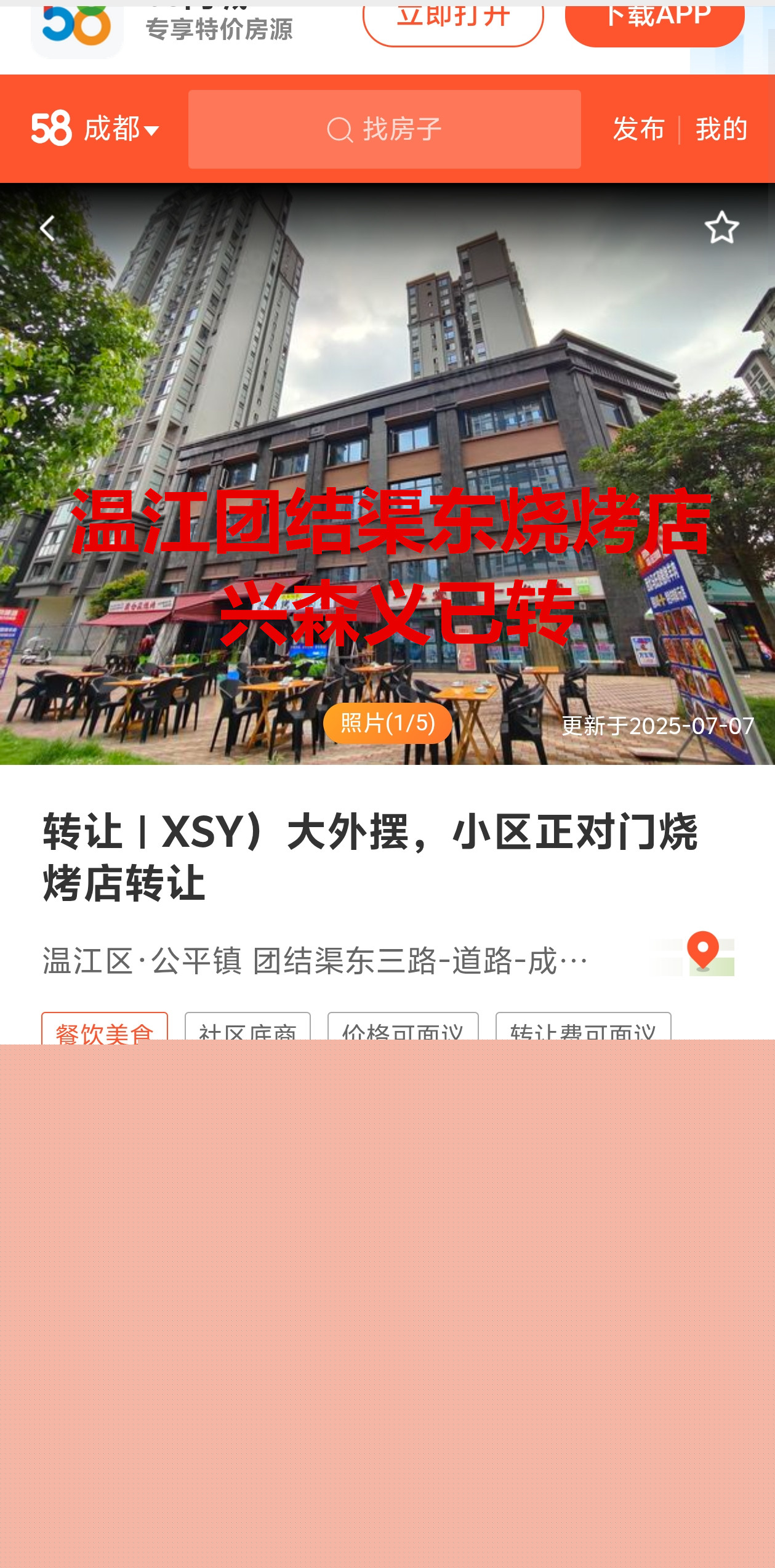Select the 餐饮美食 tag

[x=105, y=1028]
